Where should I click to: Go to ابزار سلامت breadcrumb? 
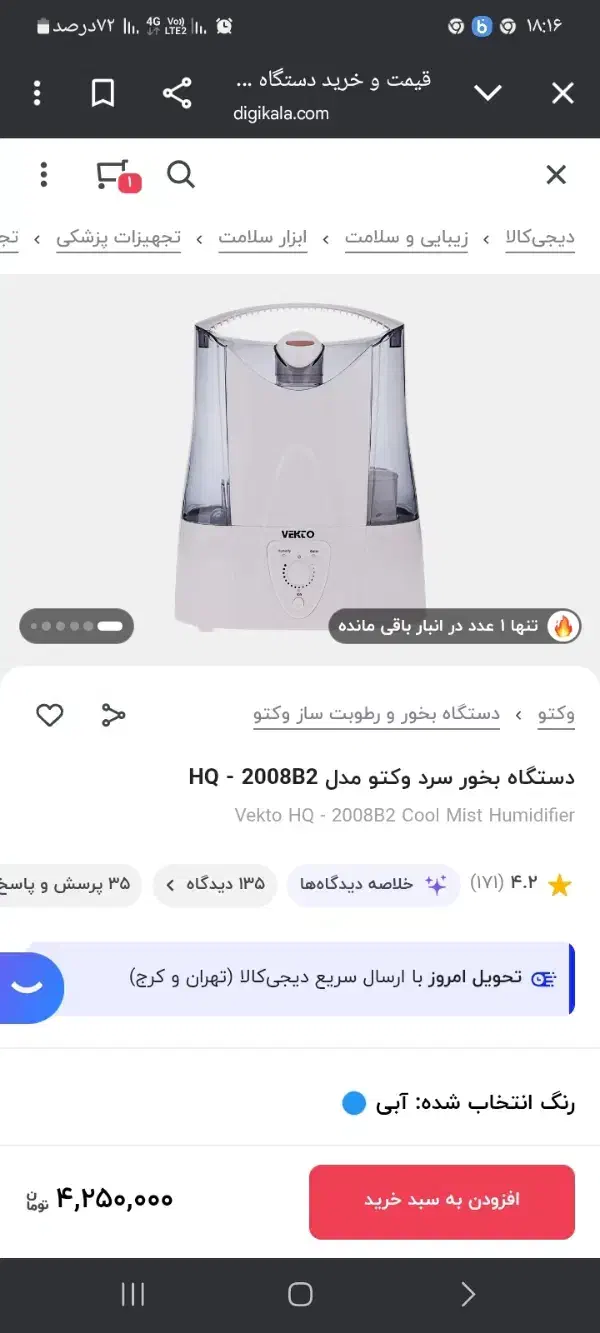tap(263, 238)
